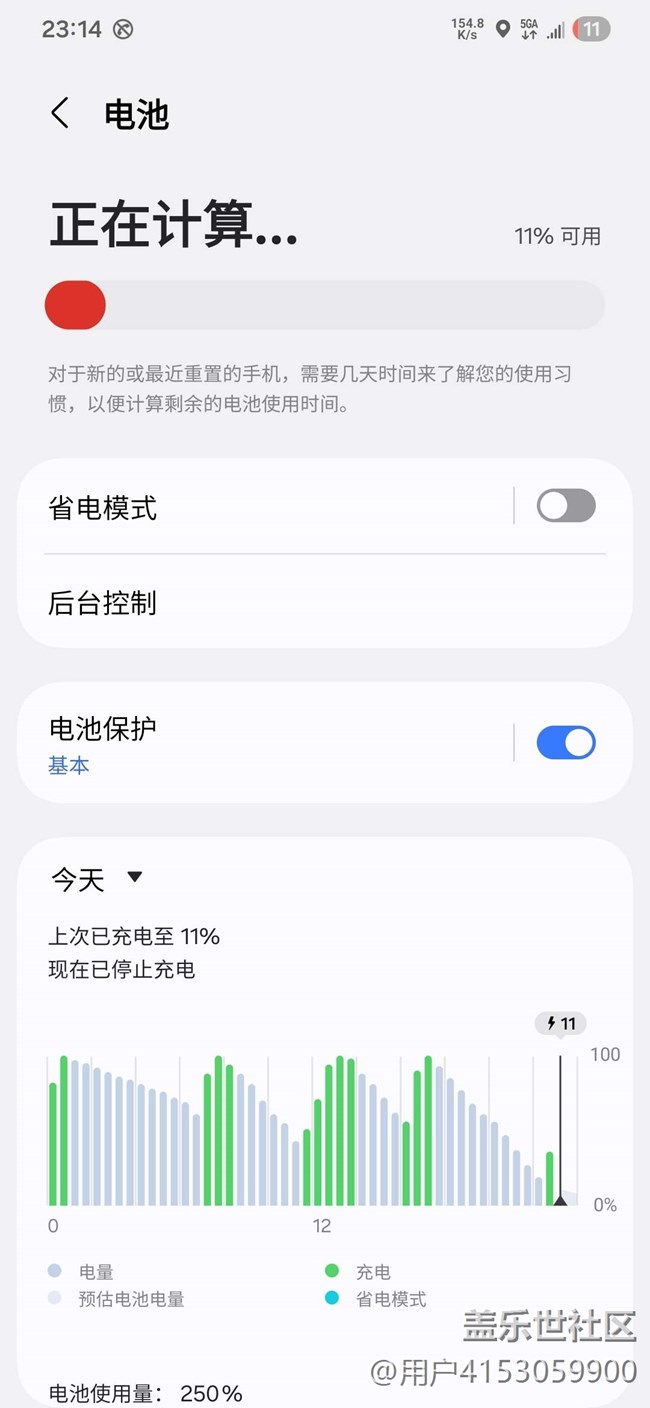650x1408 pixels.
Task: Turn off the 电池保护 switch
Action: click(565, 743)
